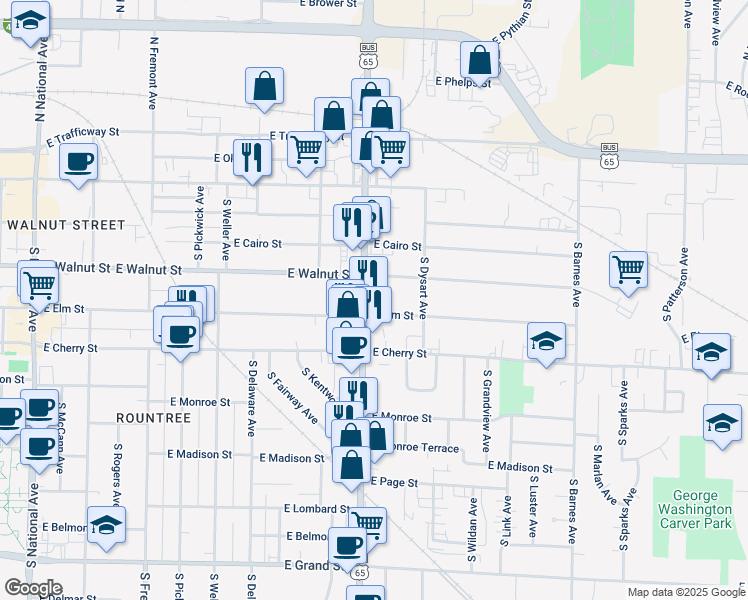
Task: Select the shopping bag marker at E Page St
Action: tap(351, 466)
